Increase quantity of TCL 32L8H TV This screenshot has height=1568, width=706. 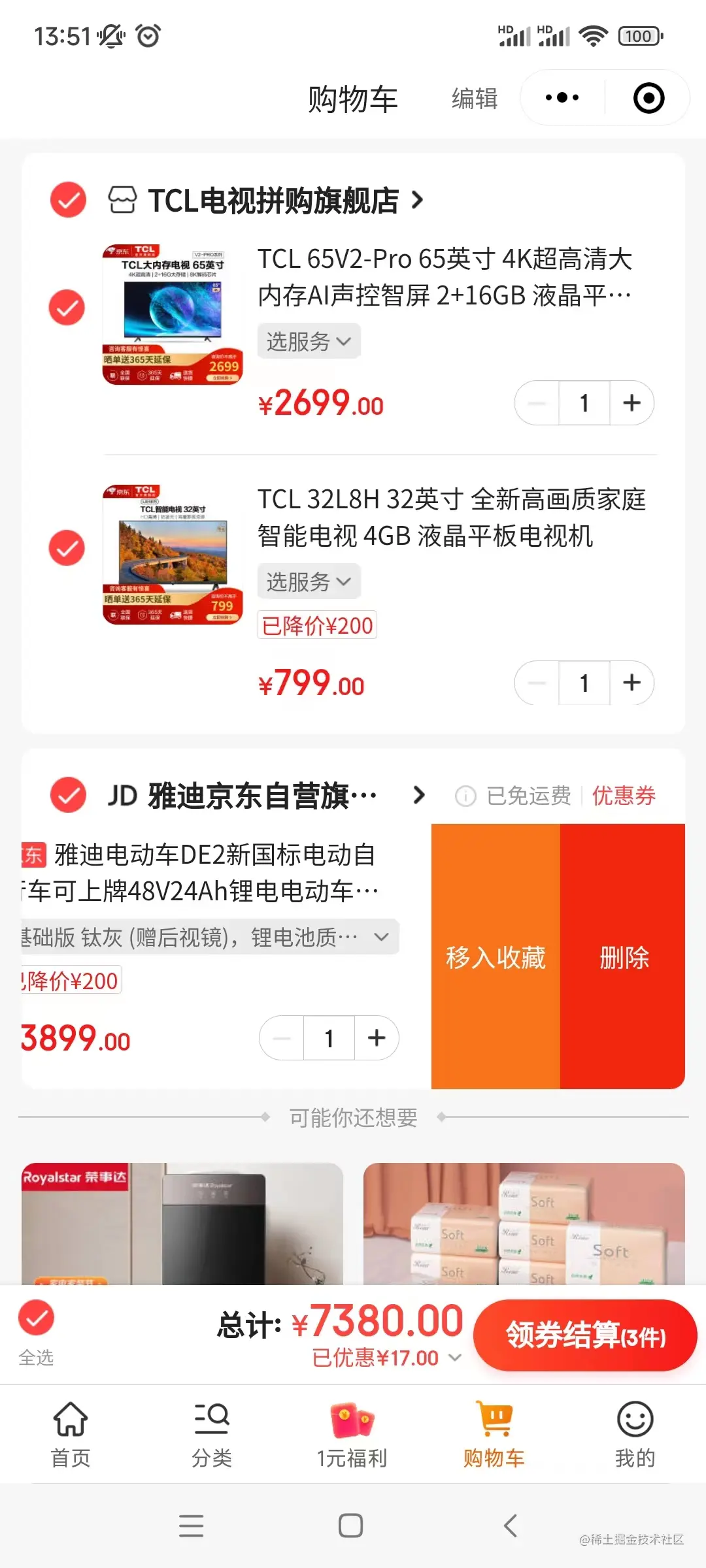click(631, 683)
